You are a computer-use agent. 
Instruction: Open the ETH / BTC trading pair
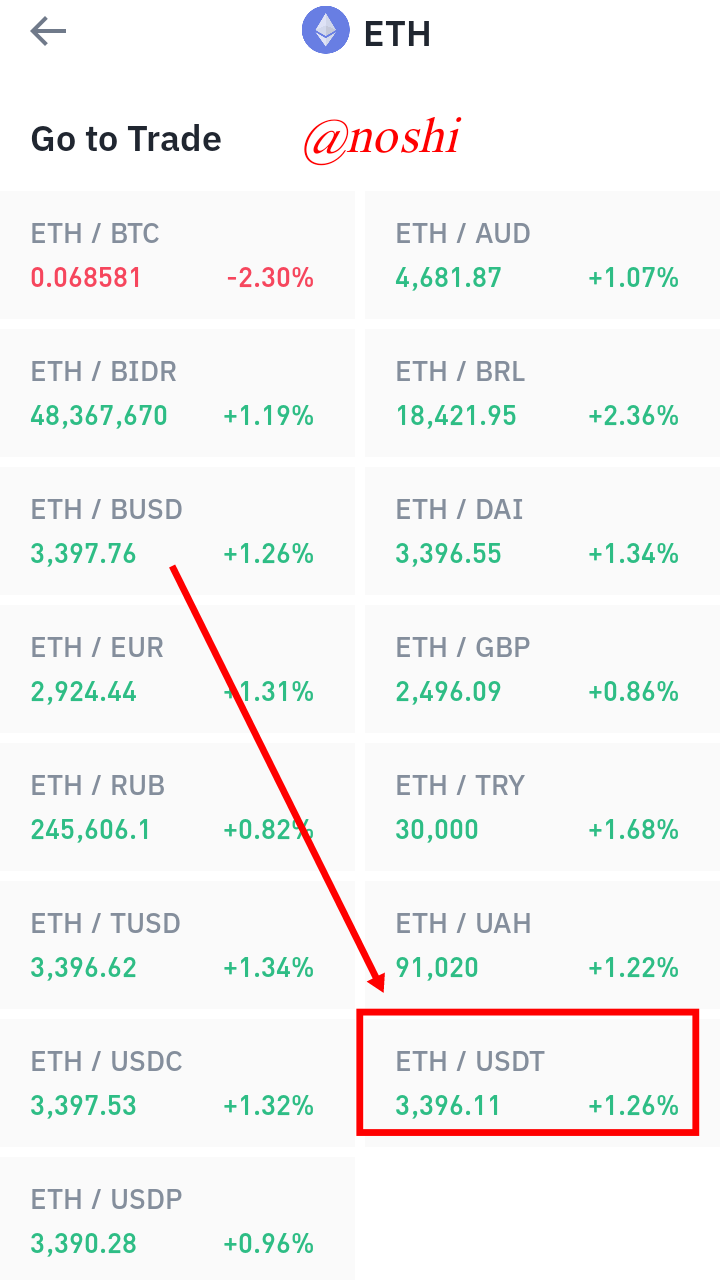177,256
